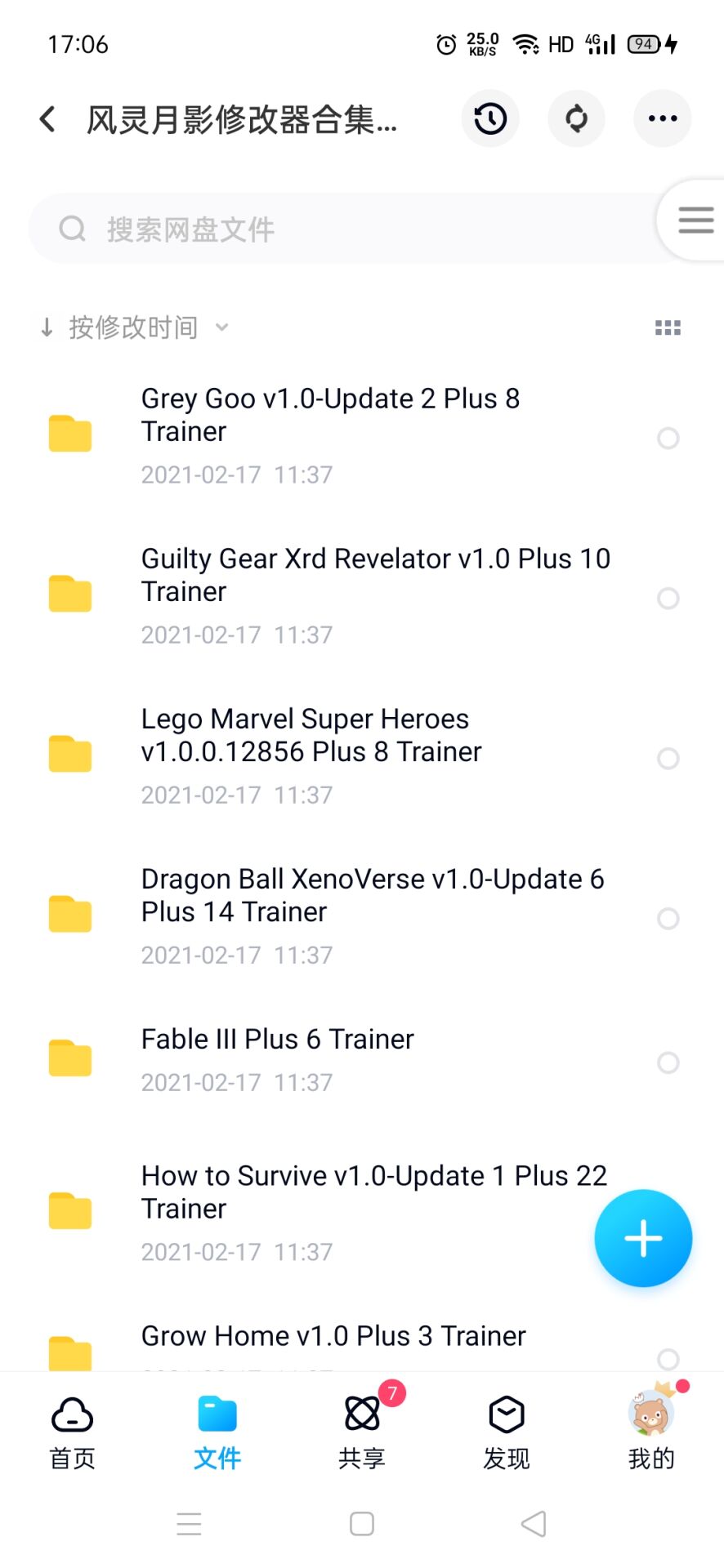Open the three-dot overflow menu
Screen dimensions: 724x1568
(x=662, y=119)
